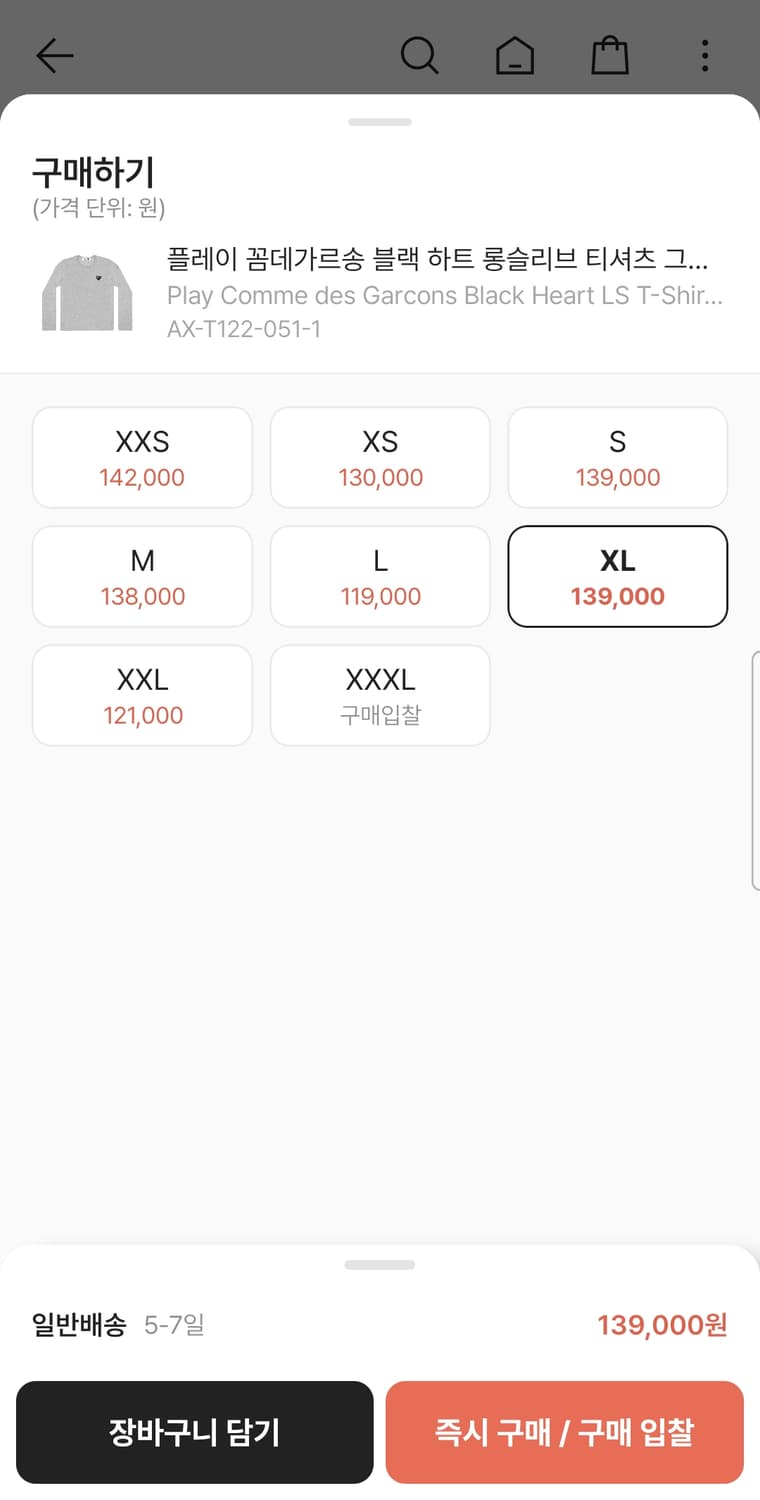760x1500 pixels.
Task: Select size S priced 139,000
Action: 617,457
